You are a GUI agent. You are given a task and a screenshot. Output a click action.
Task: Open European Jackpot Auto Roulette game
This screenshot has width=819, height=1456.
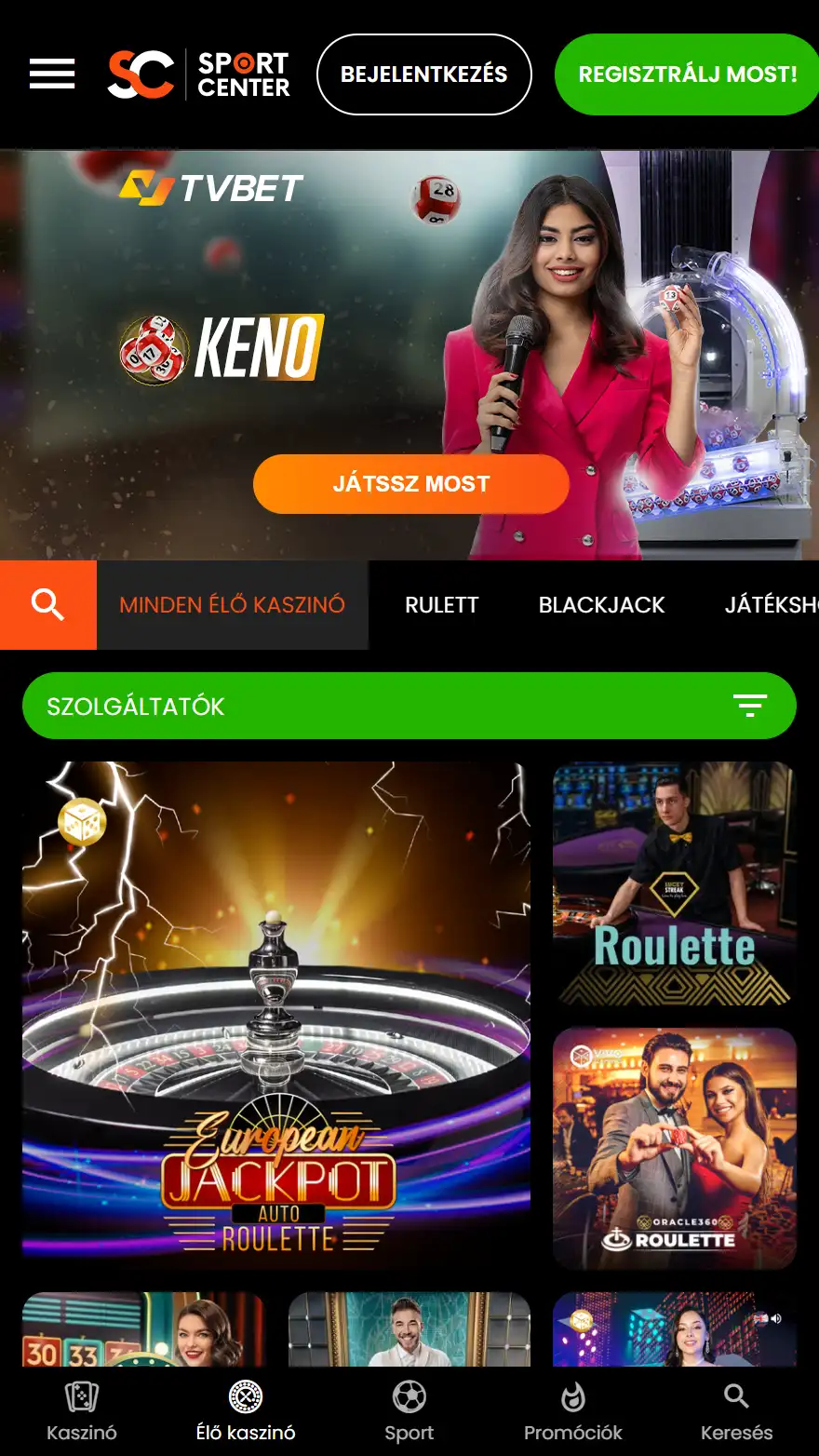coord(276,1015)
